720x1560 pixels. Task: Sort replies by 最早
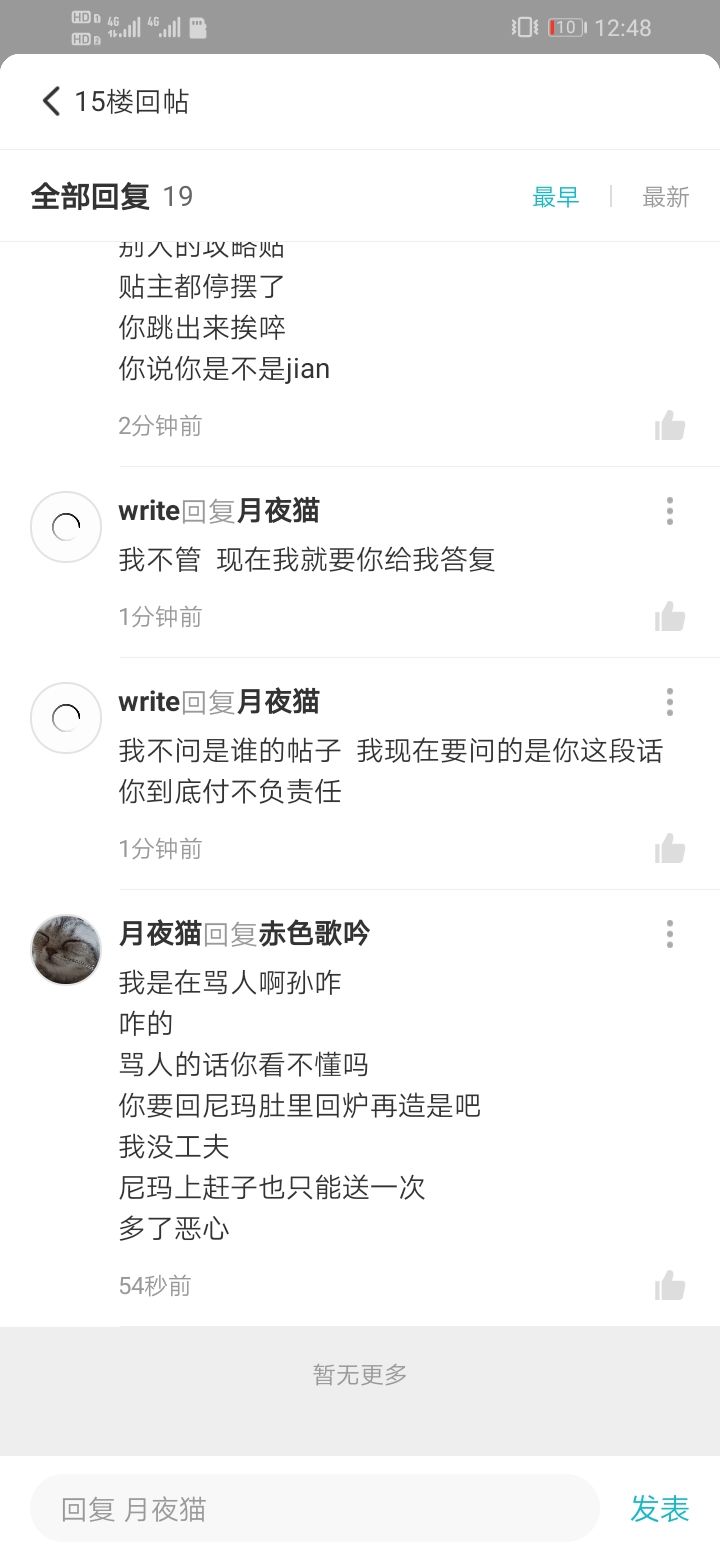555,197
